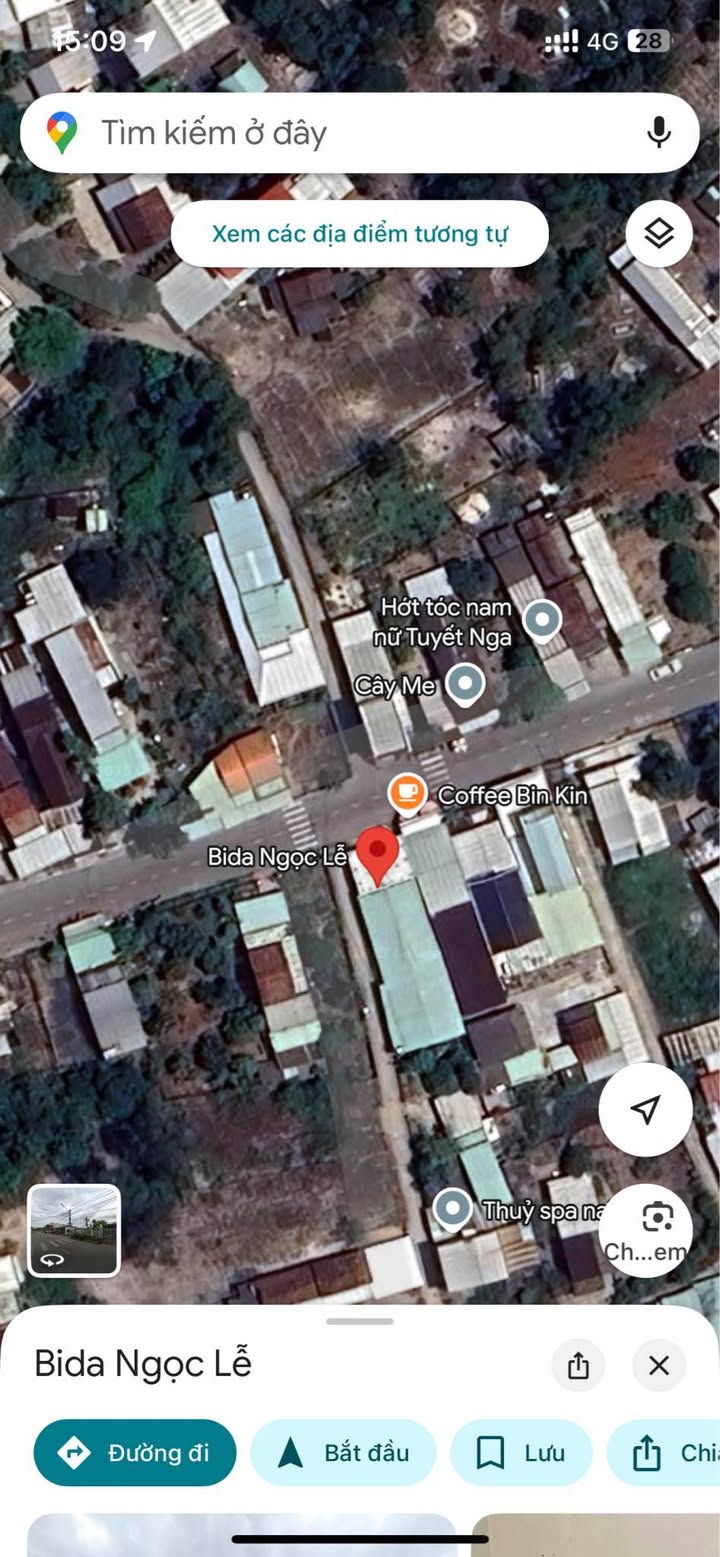
Task: Start voice search with the microphone
Action: tap(658, 132)
